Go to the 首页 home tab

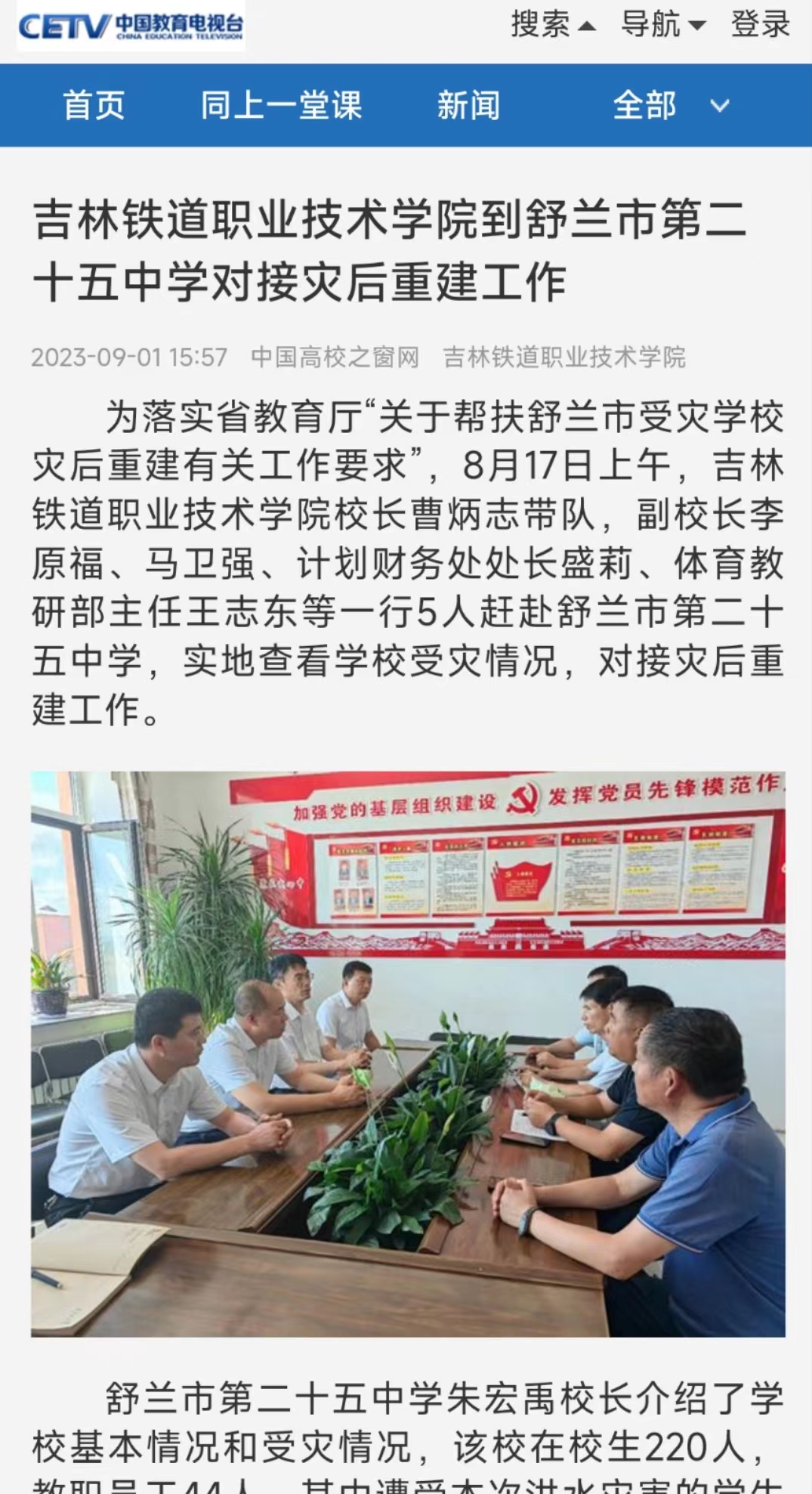(94, 105)
